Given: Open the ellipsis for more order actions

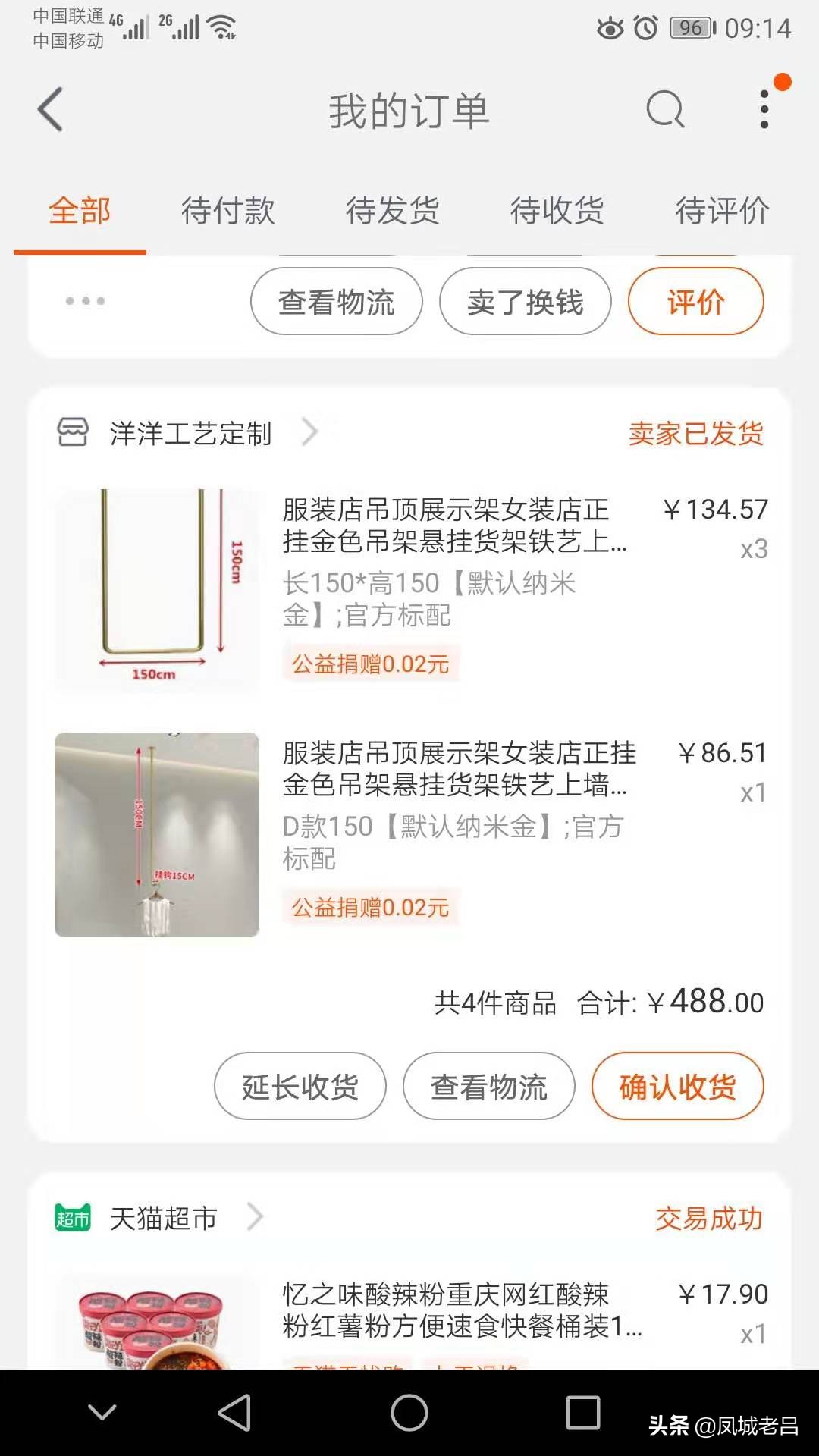Looking at the screenshot, I should coord(84,300).
